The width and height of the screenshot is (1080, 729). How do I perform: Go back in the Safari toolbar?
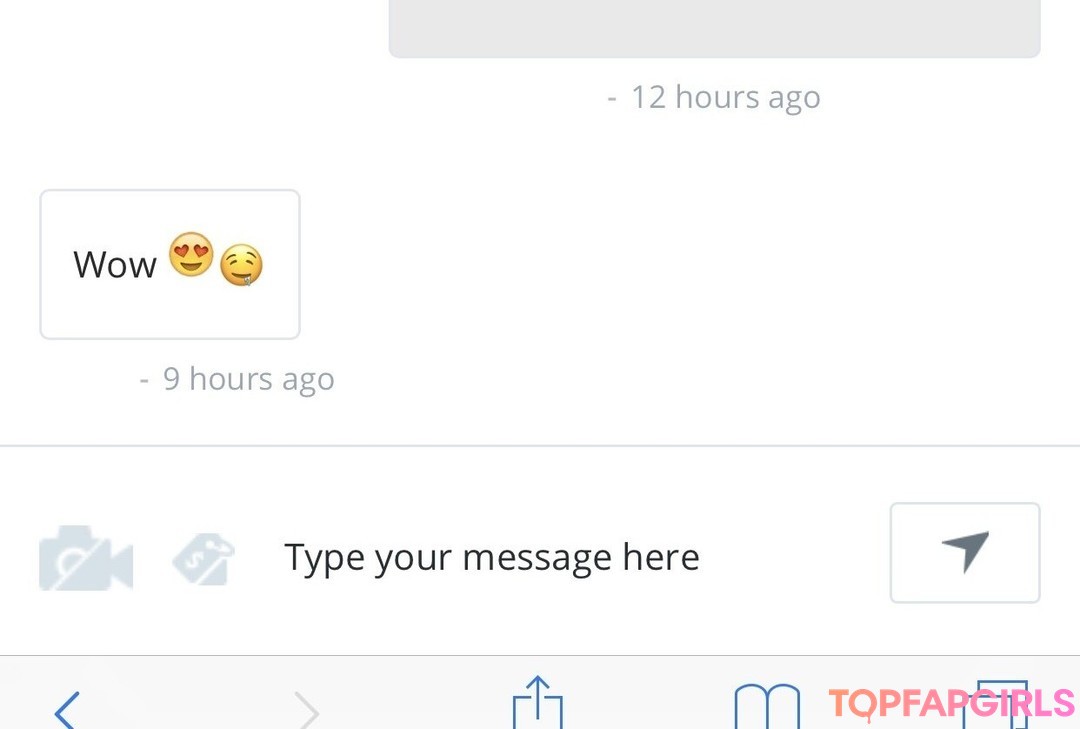[x=66, y=708]
